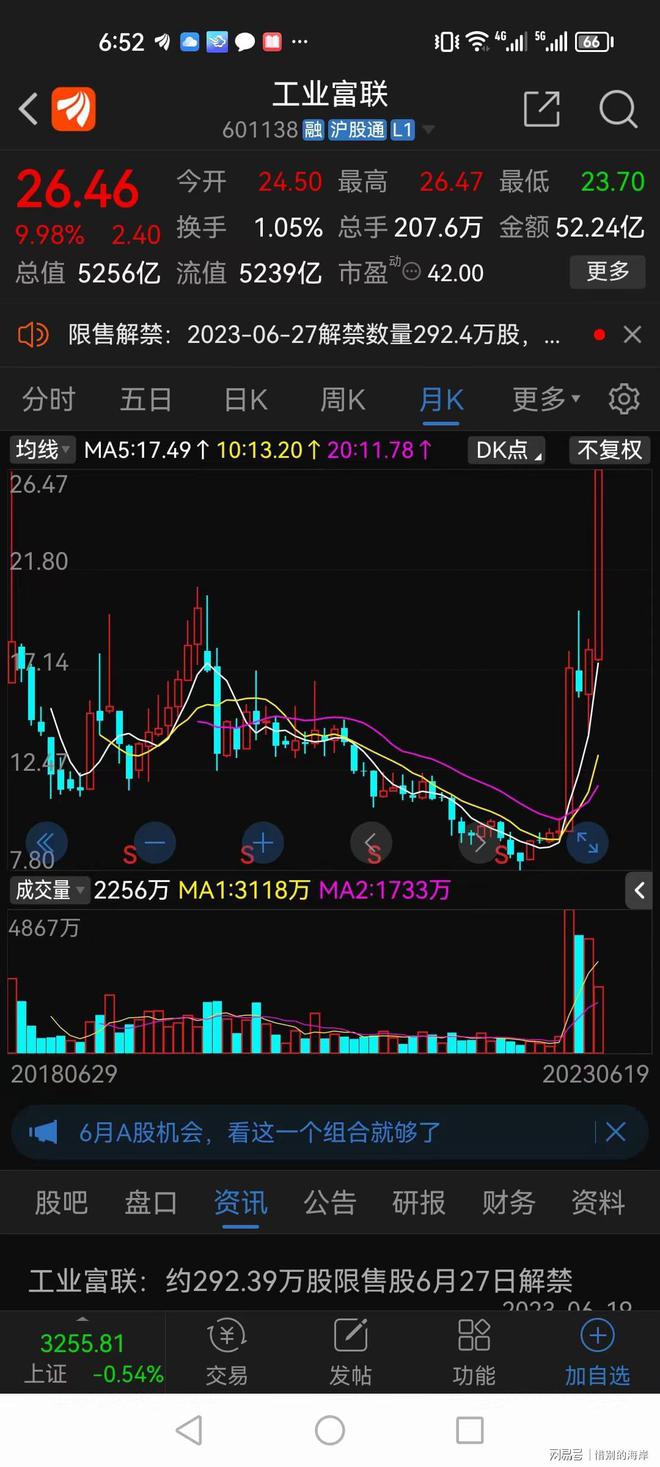Screen dimensions: 660x1467
Task: Expand the 更多 chart period dropdown
Action: pyautogui.click(x=546, y=400)
